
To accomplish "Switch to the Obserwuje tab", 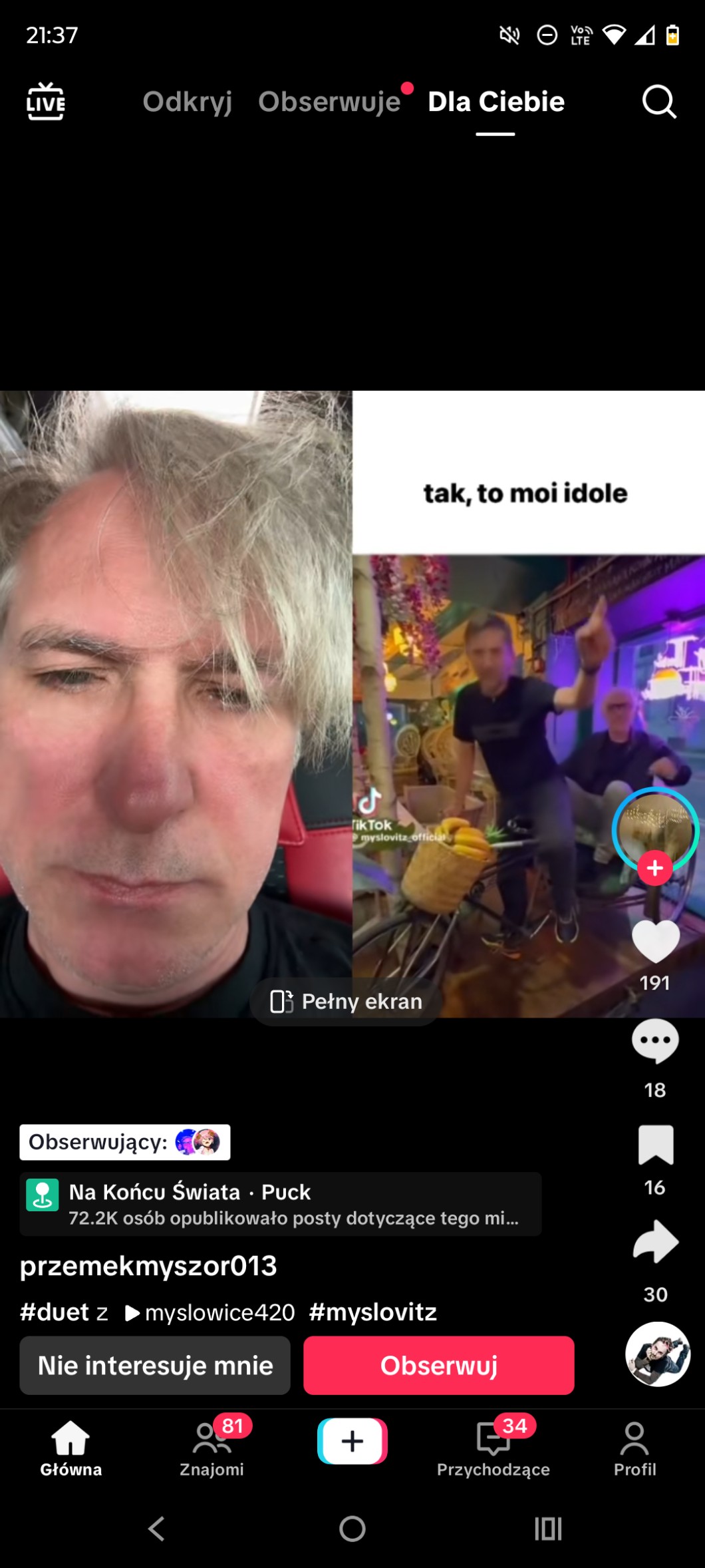I will pos(329,102).
